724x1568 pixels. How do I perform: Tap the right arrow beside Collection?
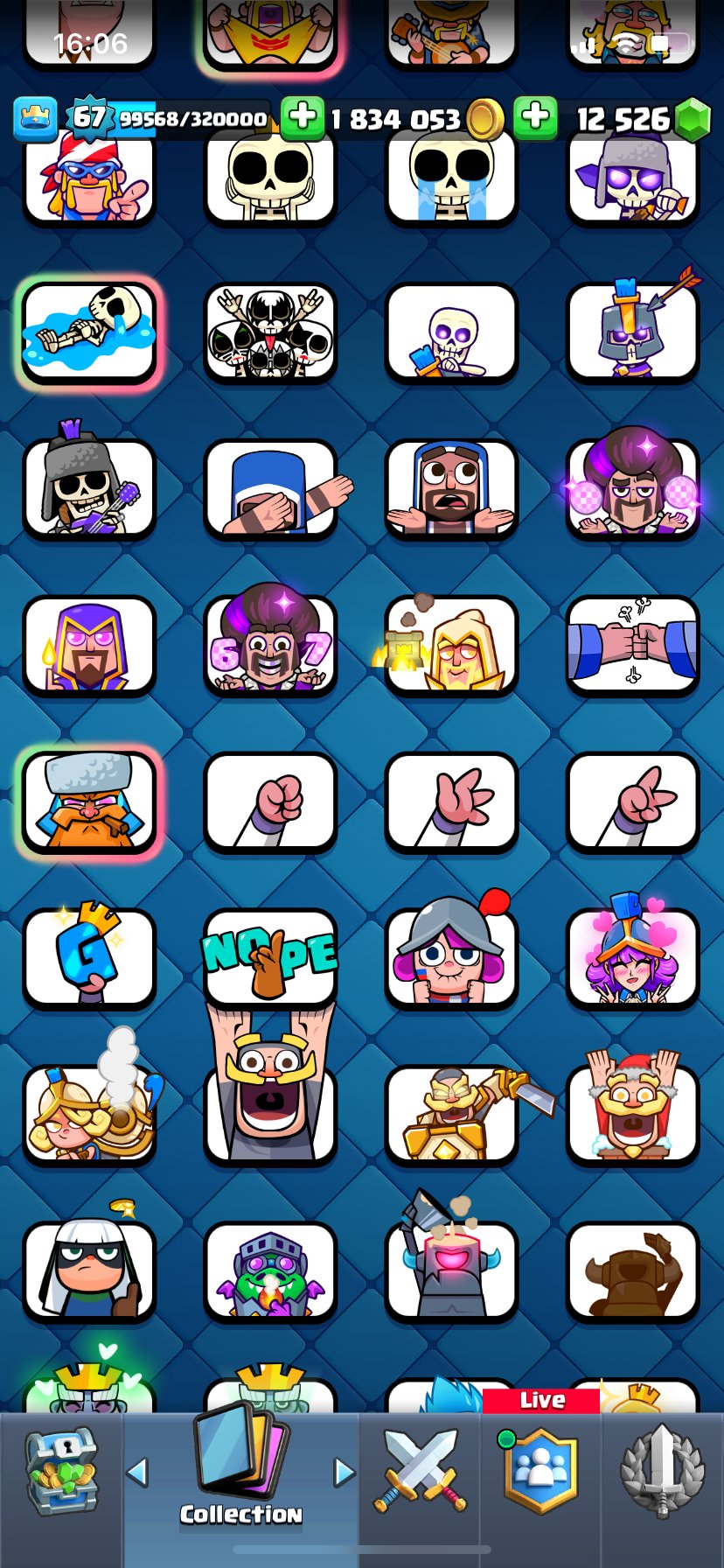[345, 1473]
